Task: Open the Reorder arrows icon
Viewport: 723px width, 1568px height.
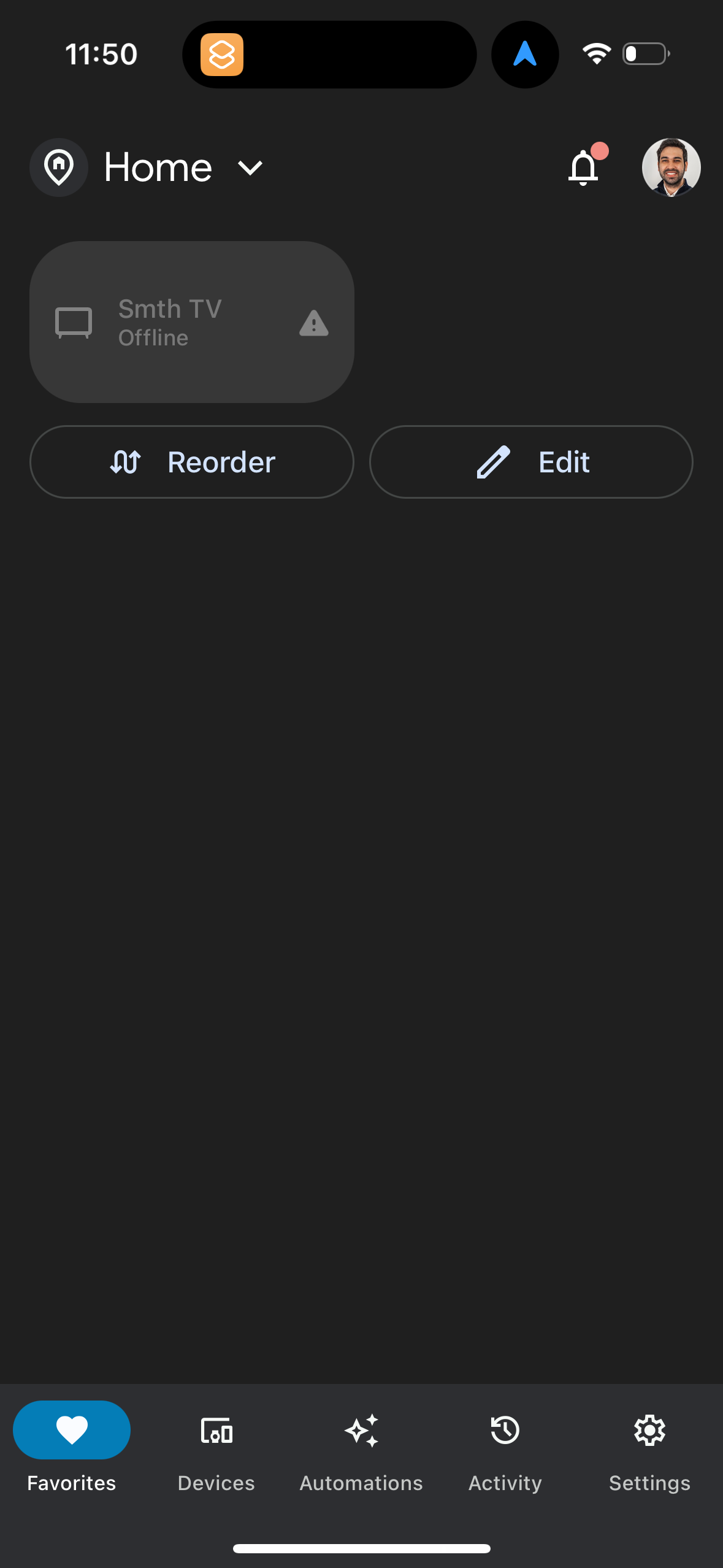Action: click(126, 462)
